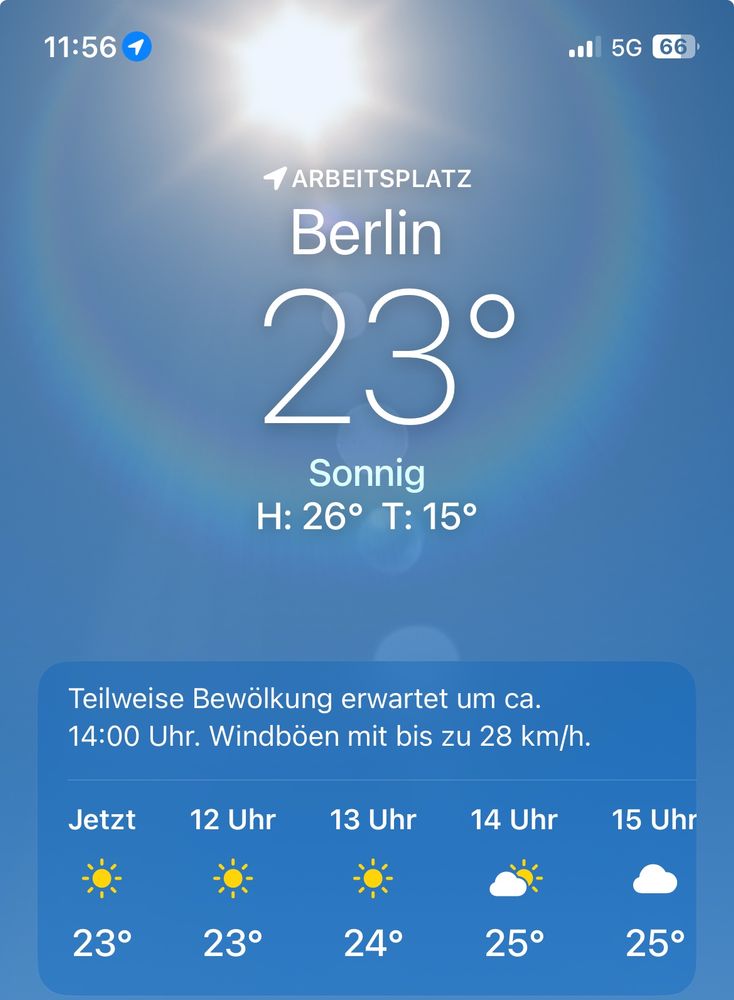Select the sunny icon for 13 Uhr

click(x=373, y=879)
